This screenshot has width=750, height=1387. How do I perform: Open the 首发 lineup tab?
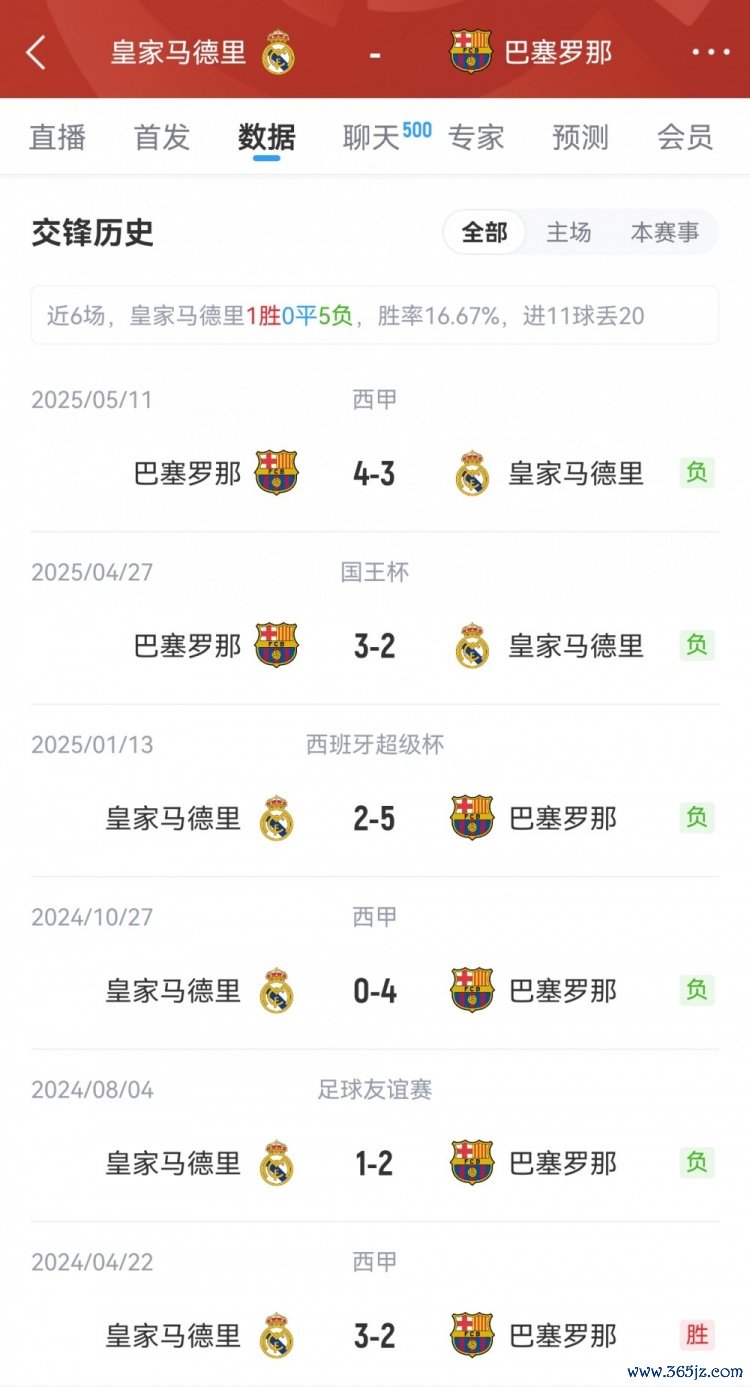pyautogui.click(x=162, y=137)
